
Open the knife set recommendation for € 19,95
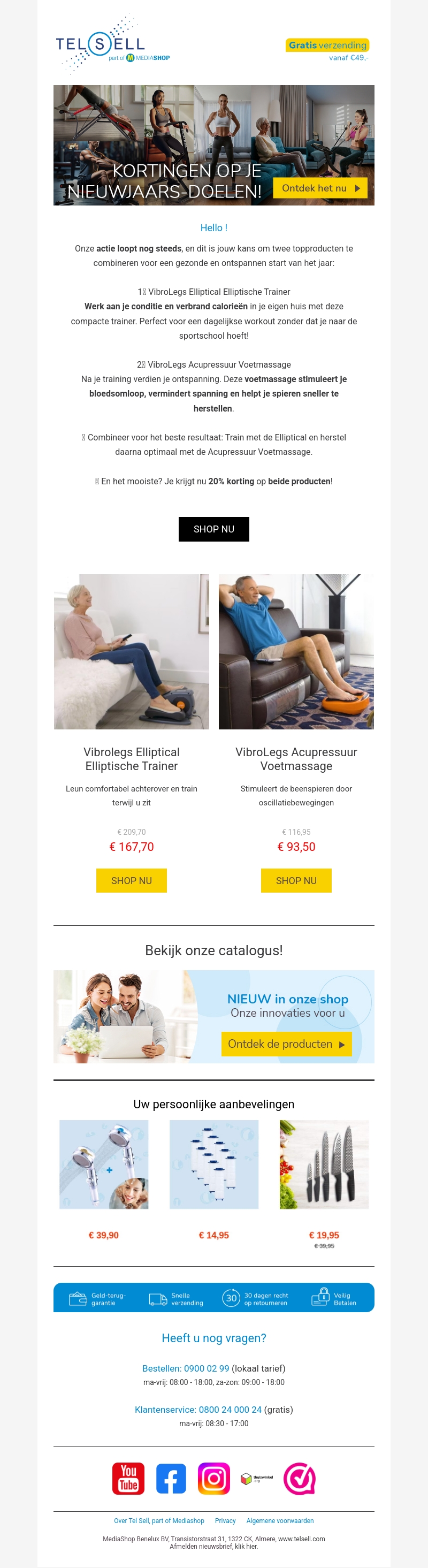[x=324, y=1164]
